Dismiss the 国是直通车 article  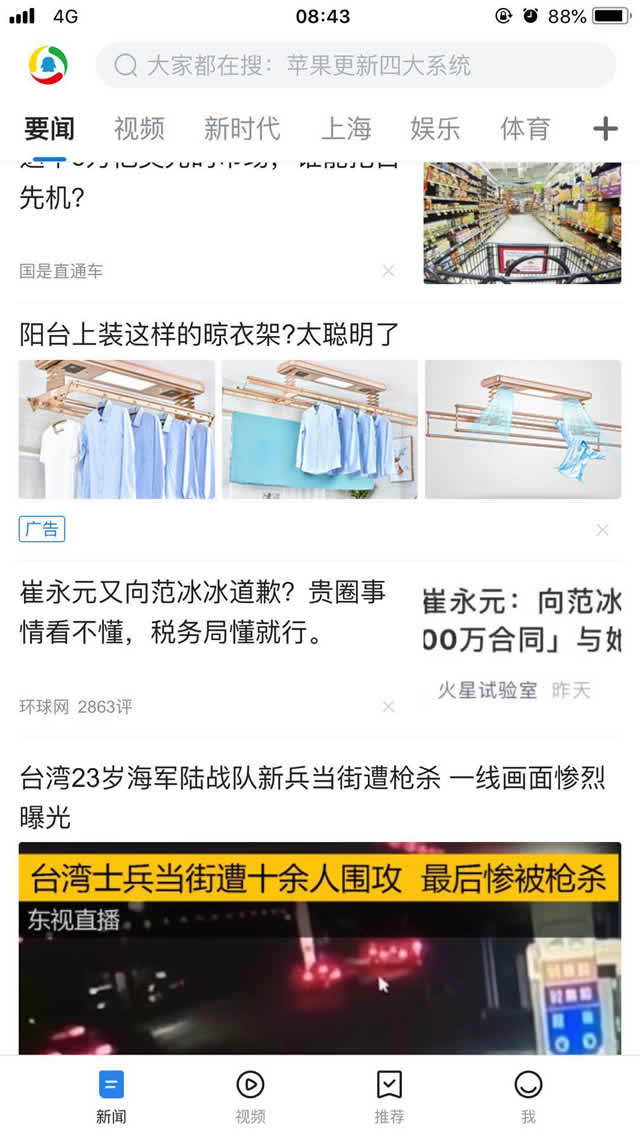click(388, 271)
